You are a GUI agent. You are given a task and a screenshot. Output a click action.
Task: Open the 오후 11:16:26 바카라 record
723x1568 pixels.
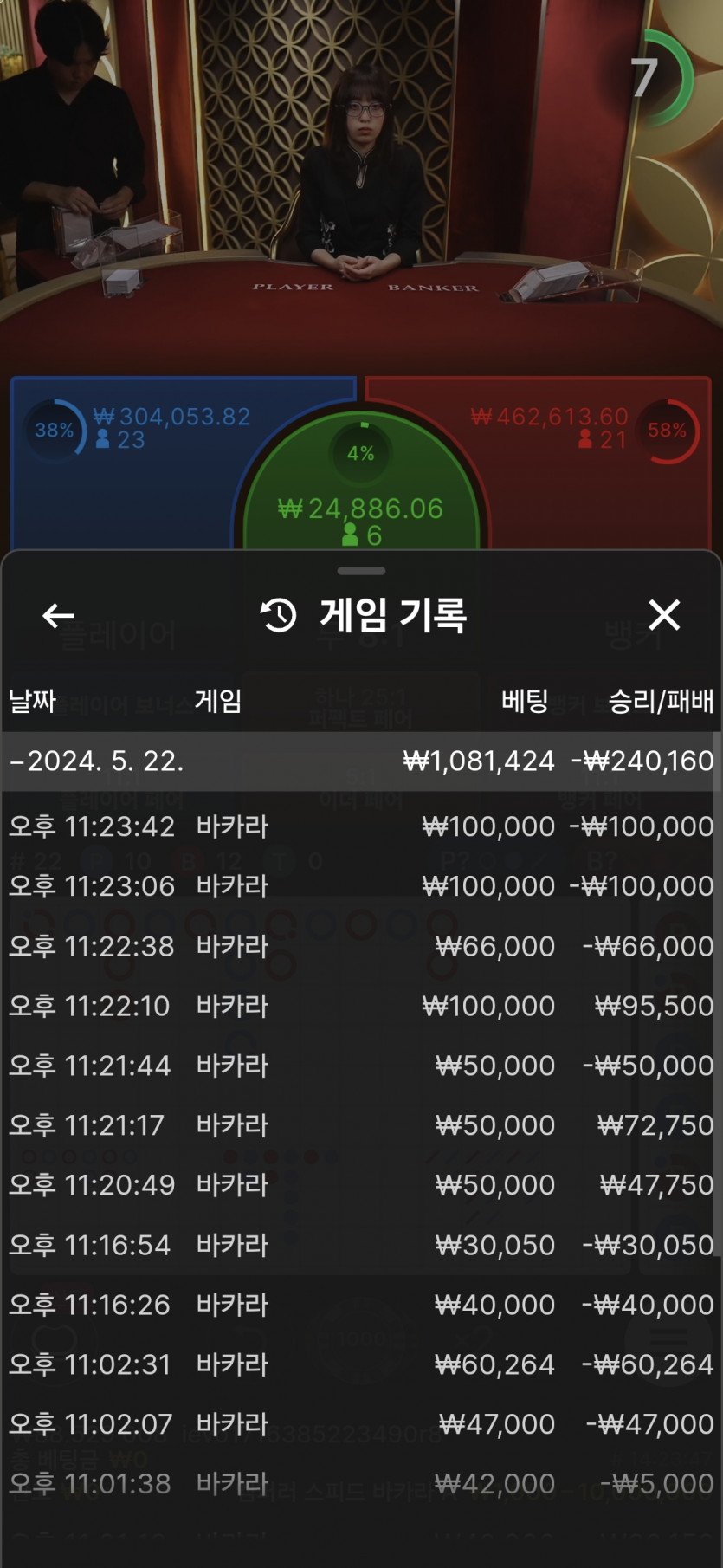pyautogui.click(x=360, y=1305)
